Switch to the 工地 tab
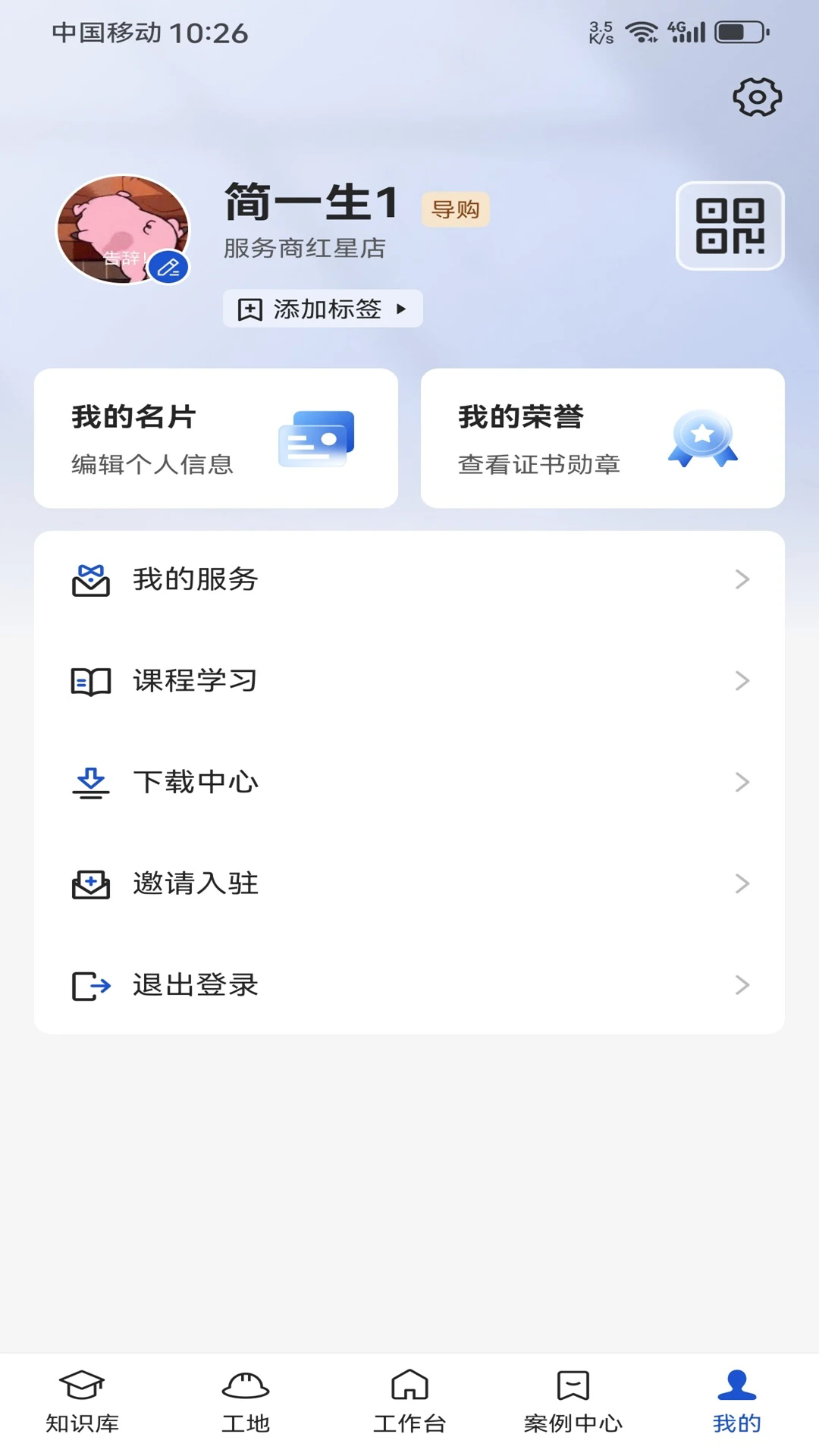 click(x=246, y=1403)
